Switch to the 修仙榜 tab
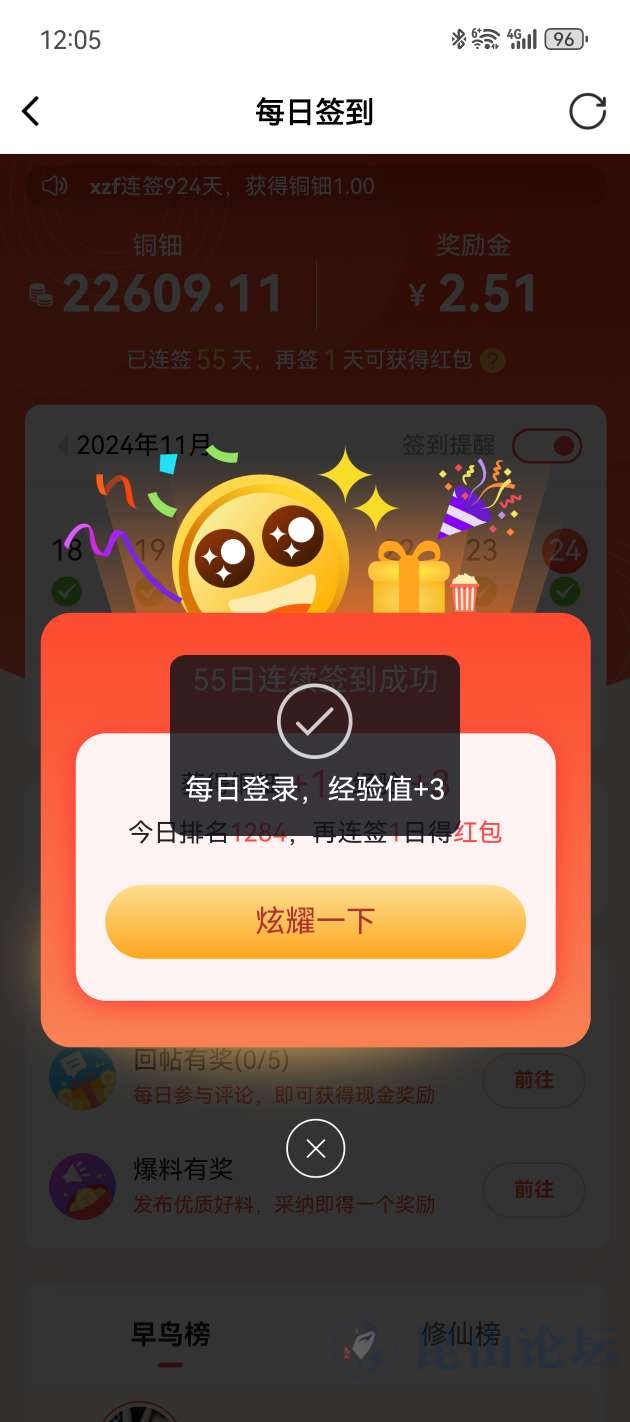 [x=460, y=1334]
